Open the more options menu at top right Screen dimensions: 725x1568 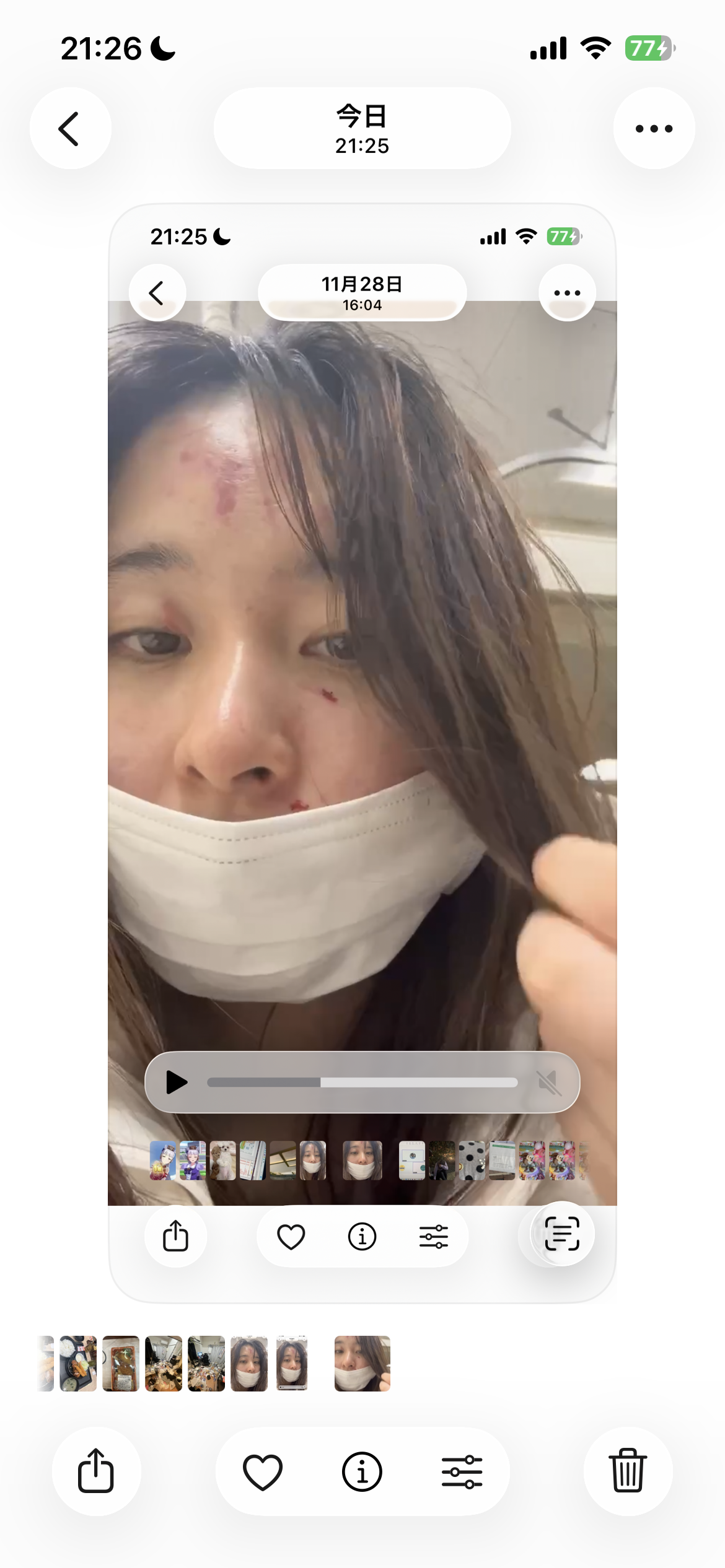coord(654,128)
